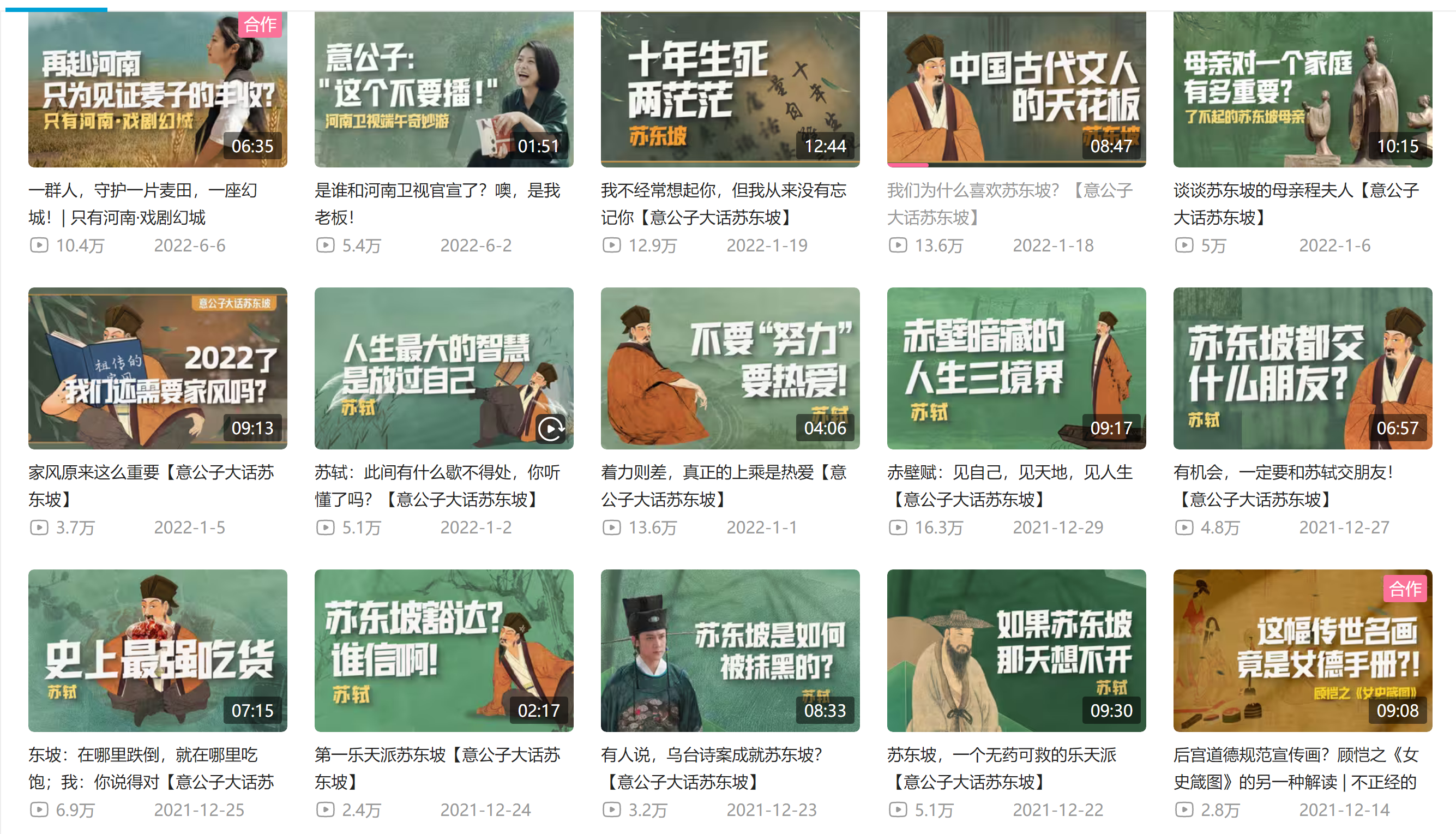The width and height of the screenshot is (1456, 834).
Task: Play the 09:13 video 家风原来这么重要
Action: pos(158,368)
